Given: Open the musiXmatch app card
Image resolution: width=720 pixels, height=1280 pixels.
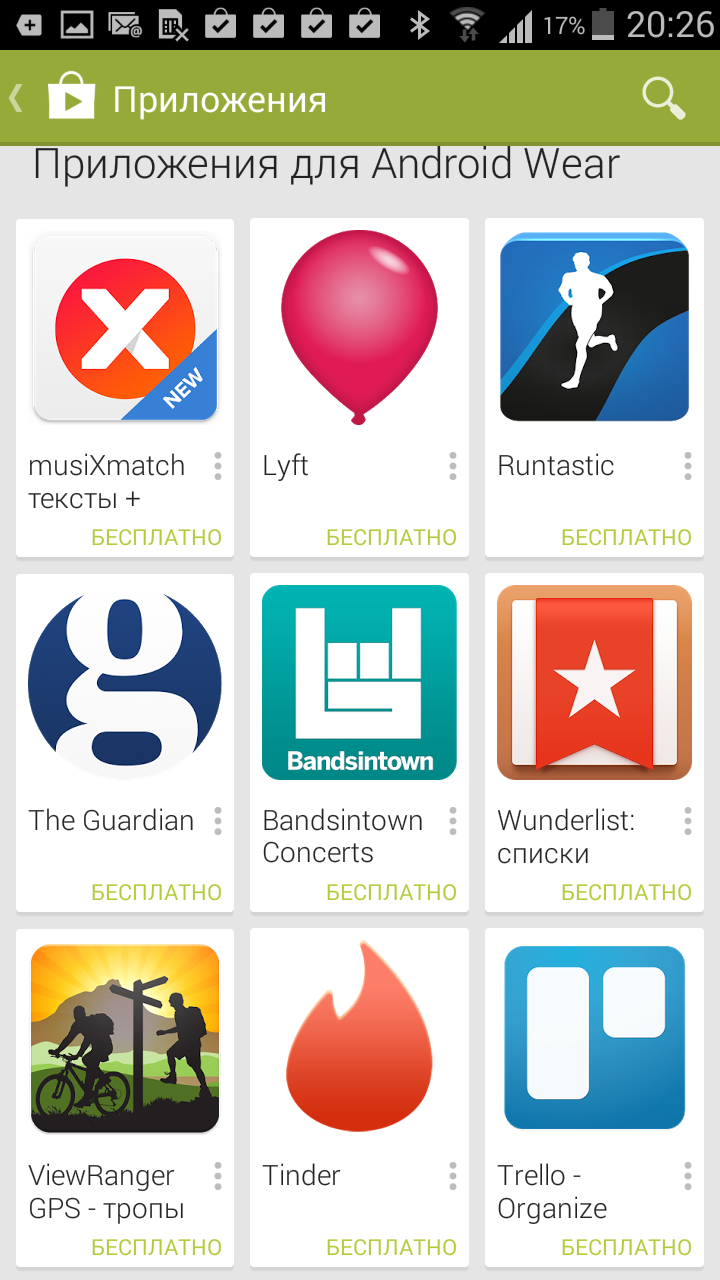Looking at the screenshot, I should click(125, 328).
